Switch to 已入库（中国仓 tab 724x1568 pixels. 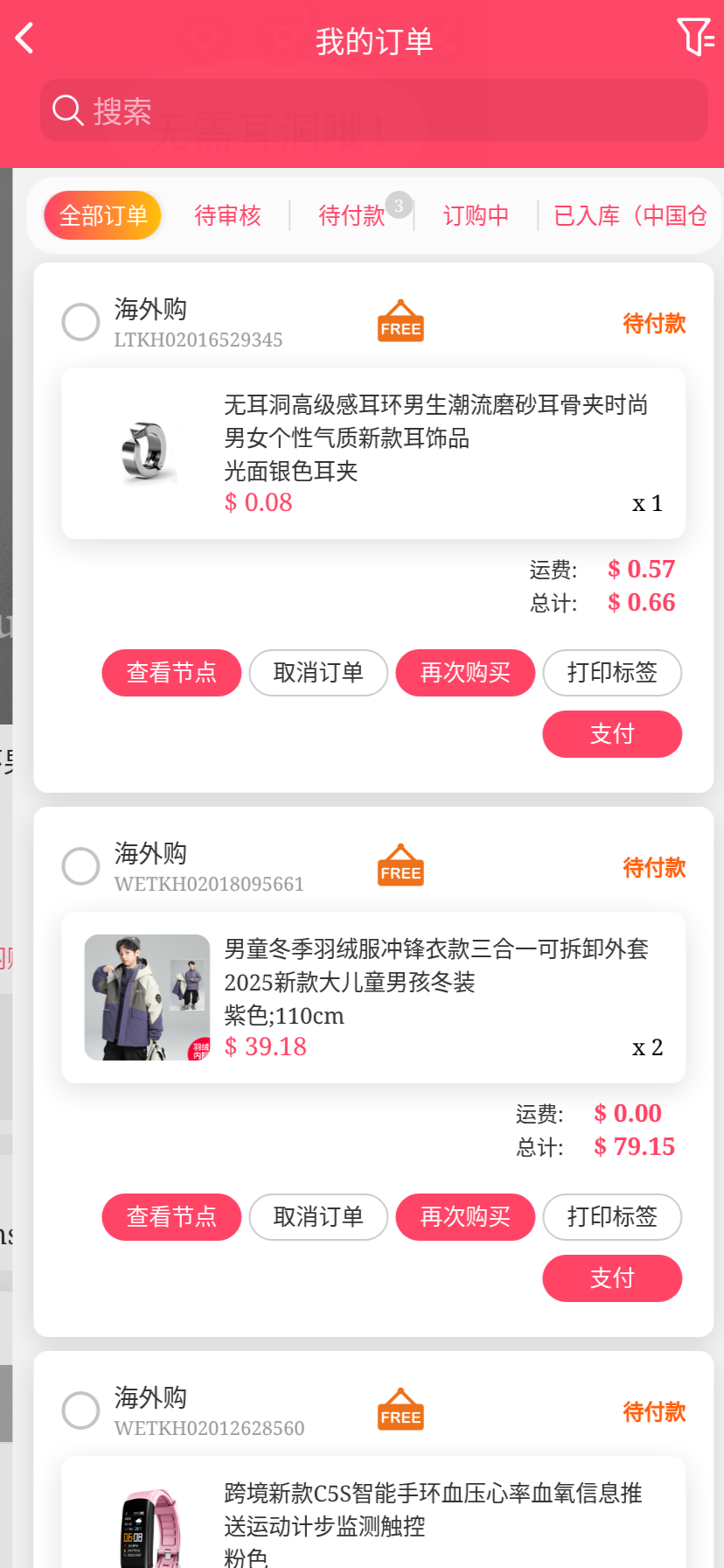[x=630, y=215]
